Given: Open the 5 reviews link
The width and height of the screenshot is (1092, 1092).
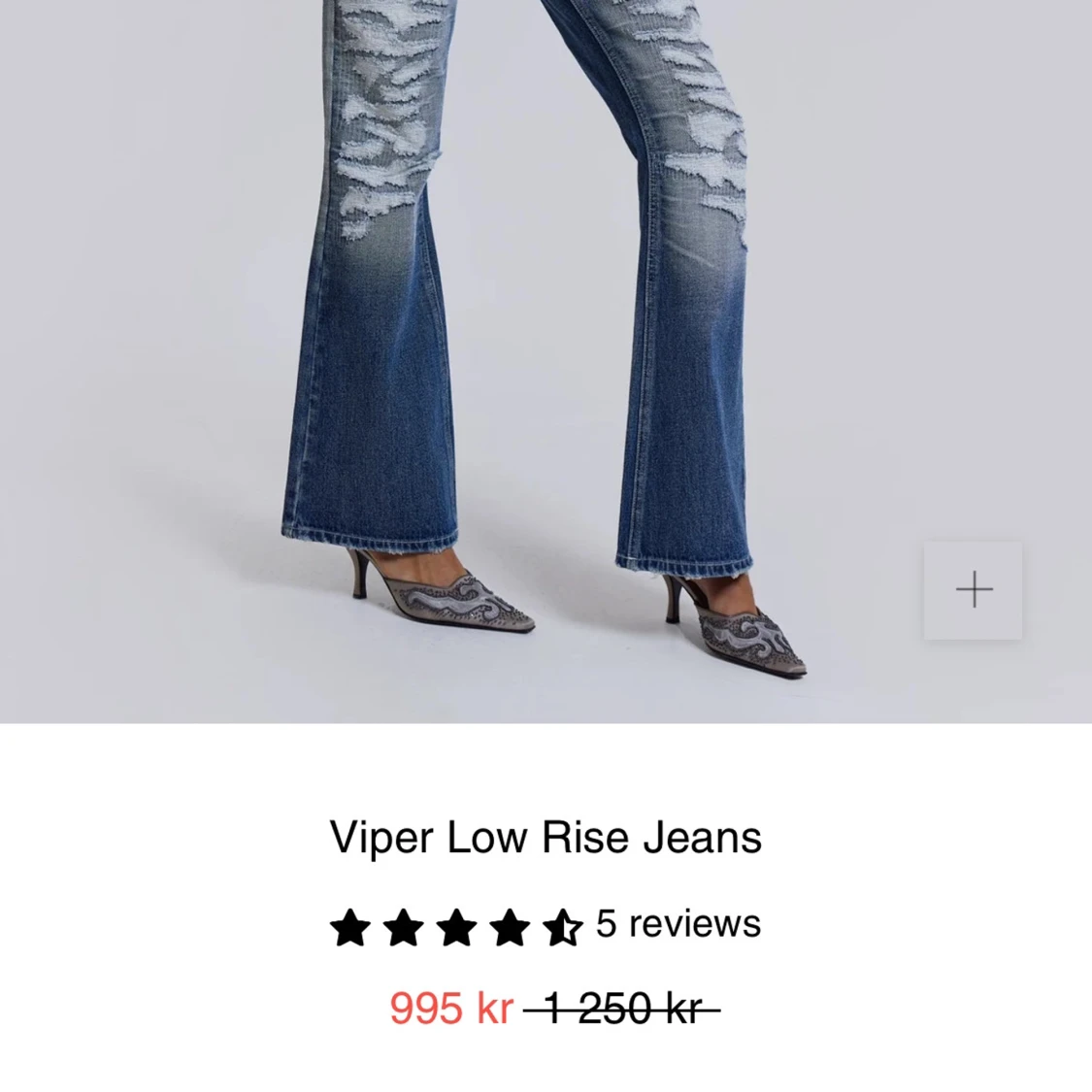Looking at the screenshot, I should tap(678, 924).
